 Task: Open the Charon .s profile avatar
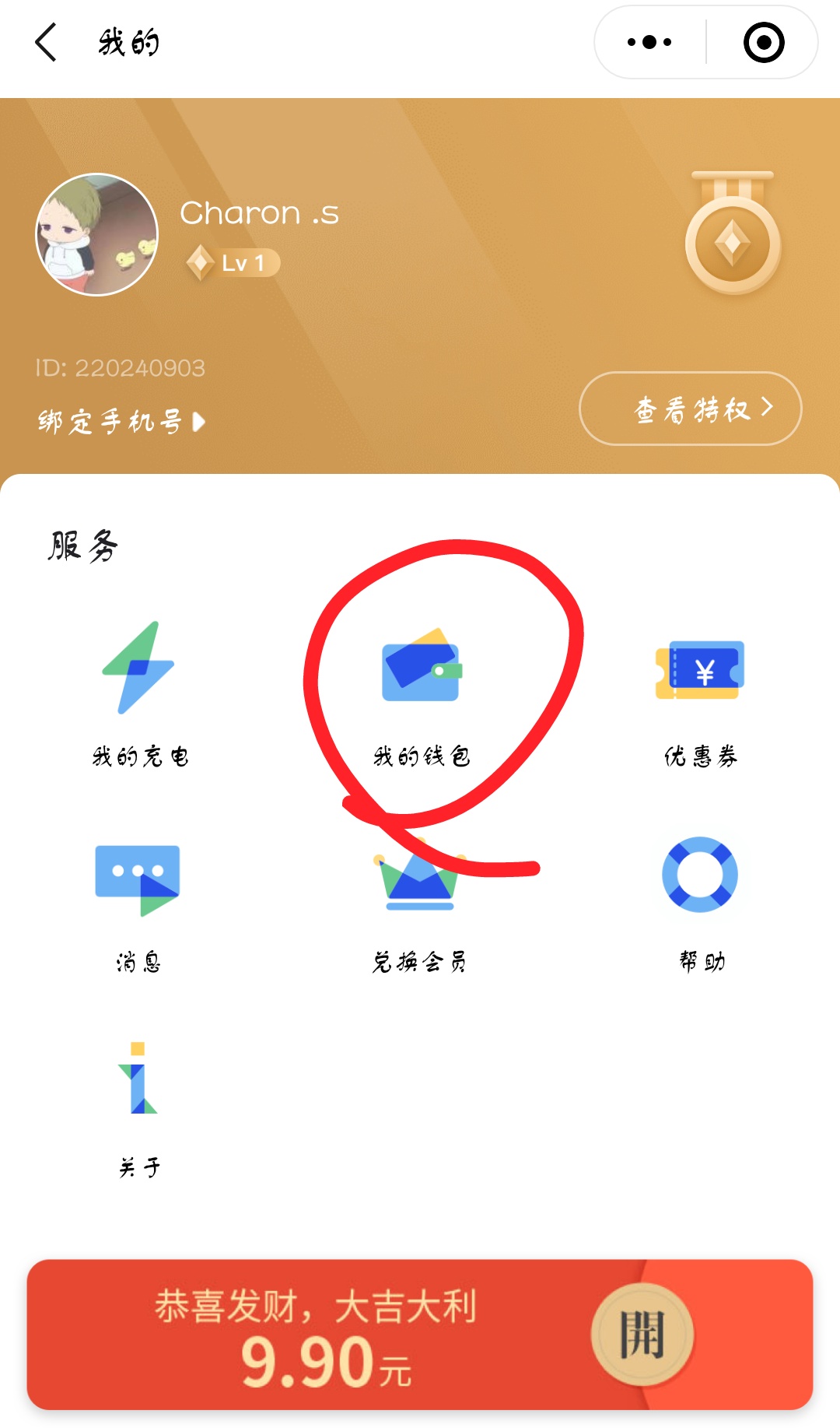[x=97, y=234]
